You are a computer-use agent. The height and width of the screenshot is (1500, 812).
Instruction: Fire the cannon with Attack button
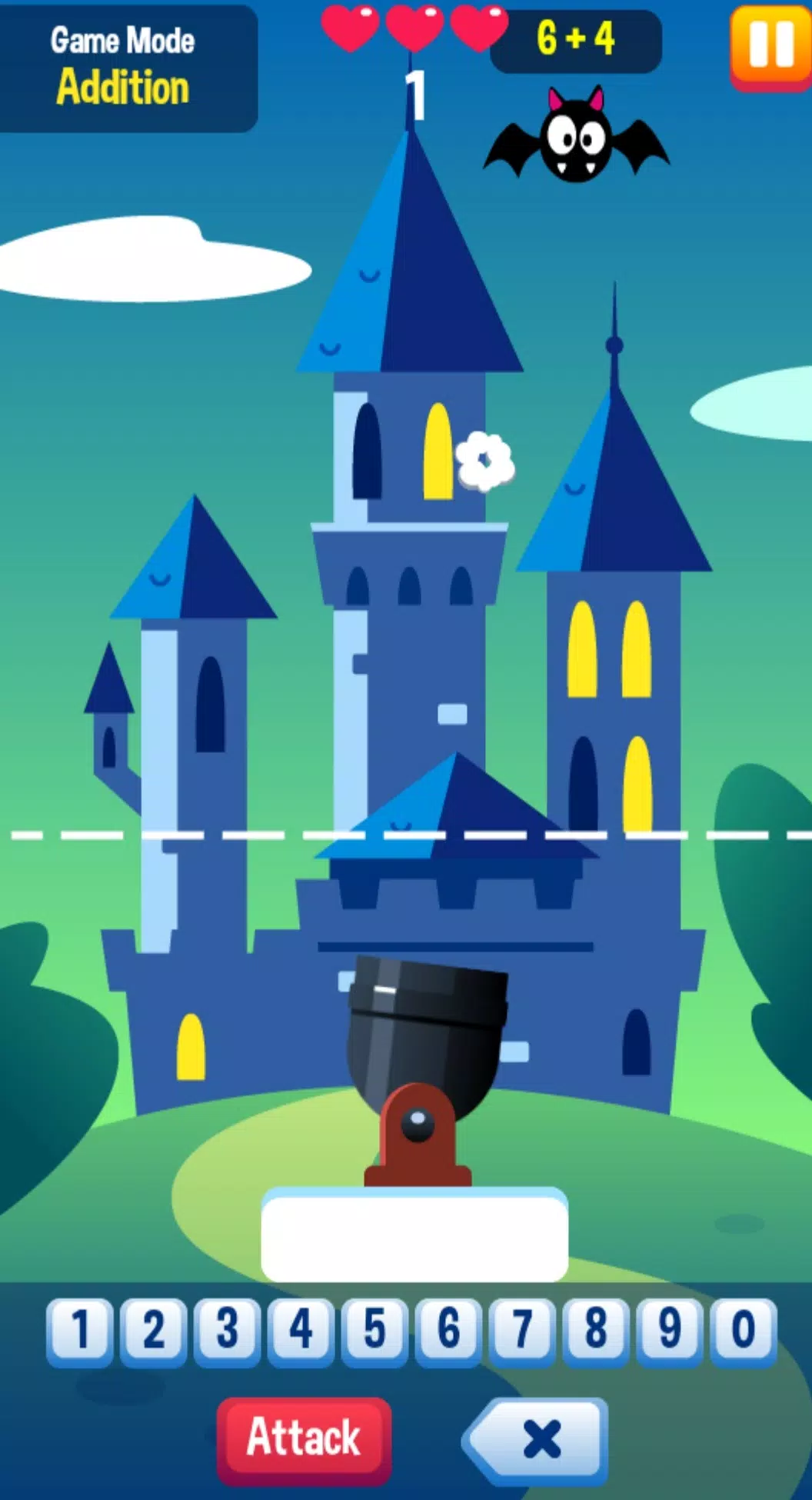(x=304, y=1437)
